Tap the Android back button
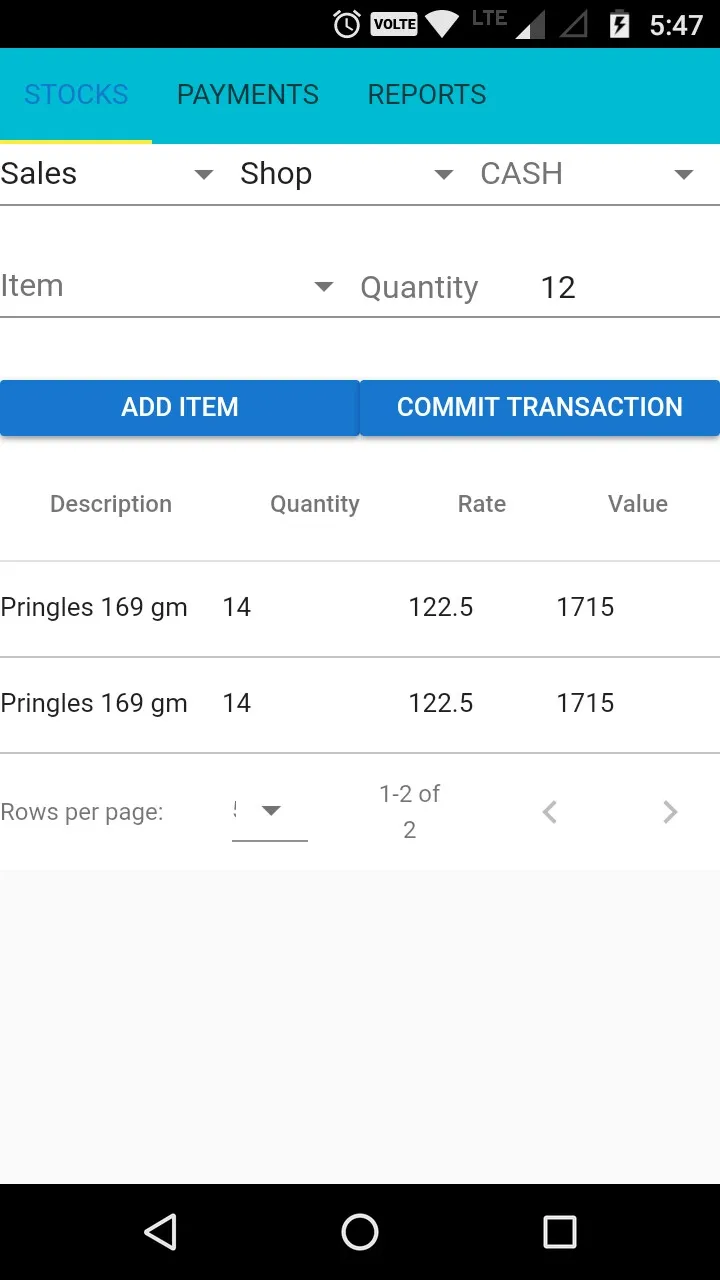The height and width of the screenshot is (1280, 720). tap(160, 1232)
